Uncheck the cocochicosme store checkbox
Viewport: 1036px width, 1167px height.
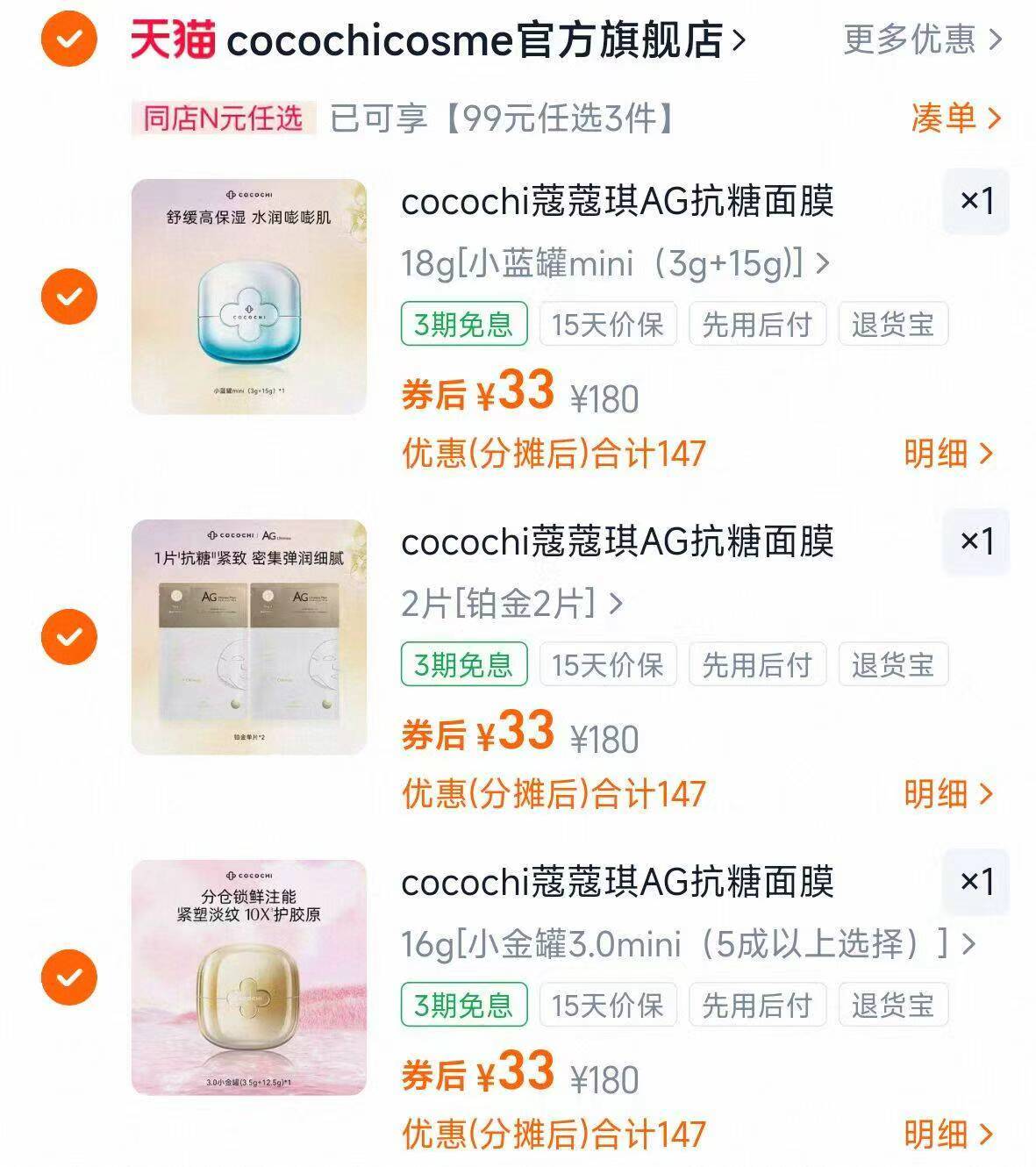pyautogui.click(x=69, y=39)
